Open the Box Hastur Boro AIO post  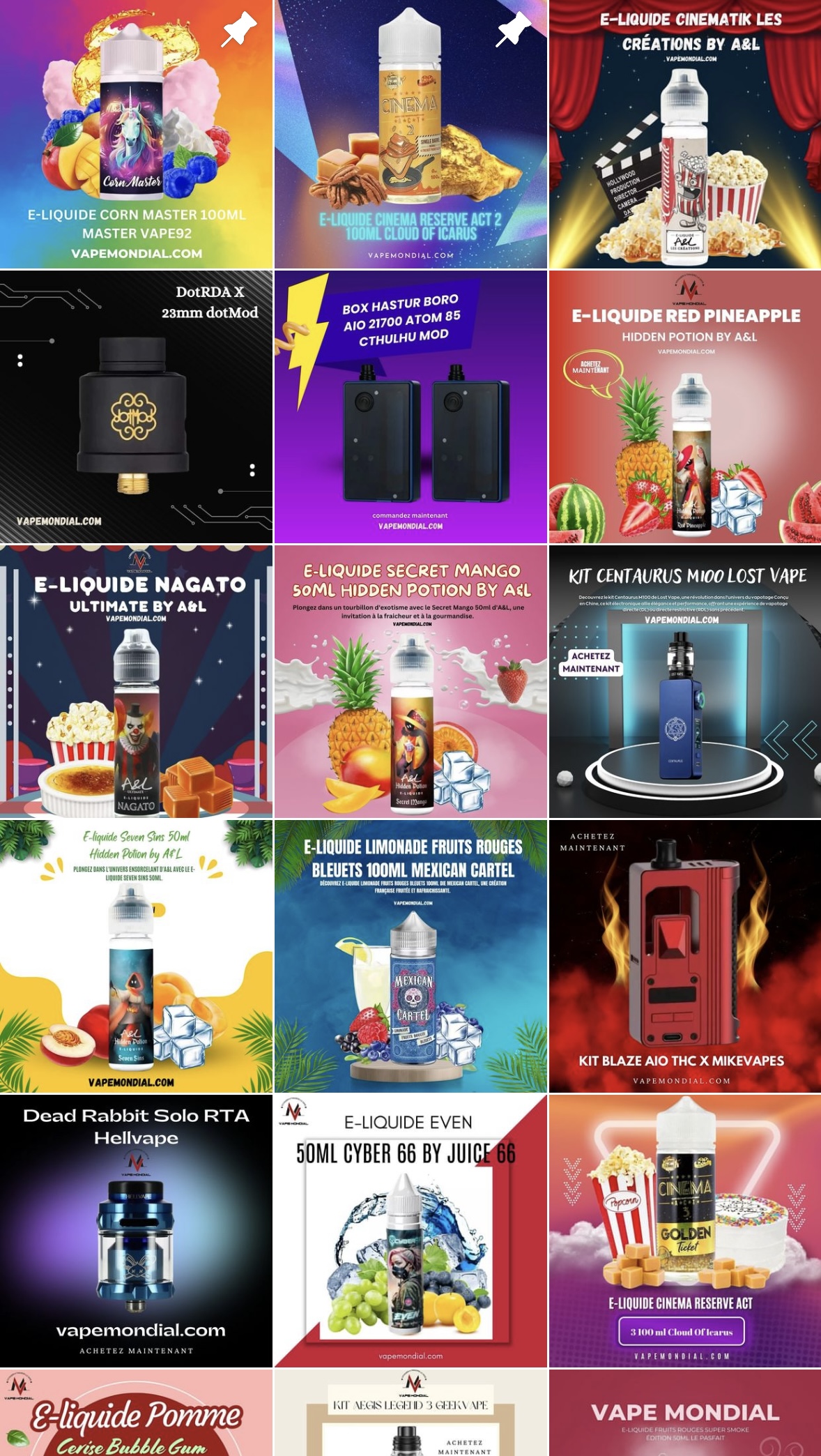tap(410, 407)
